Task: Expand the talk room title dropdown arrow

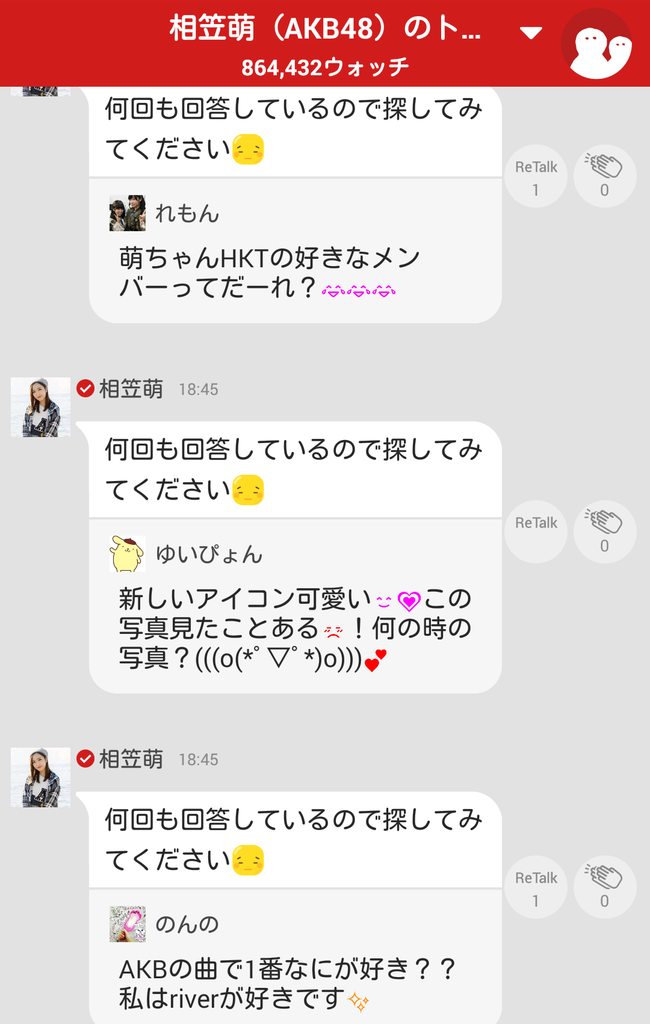Action: (531, 32)
